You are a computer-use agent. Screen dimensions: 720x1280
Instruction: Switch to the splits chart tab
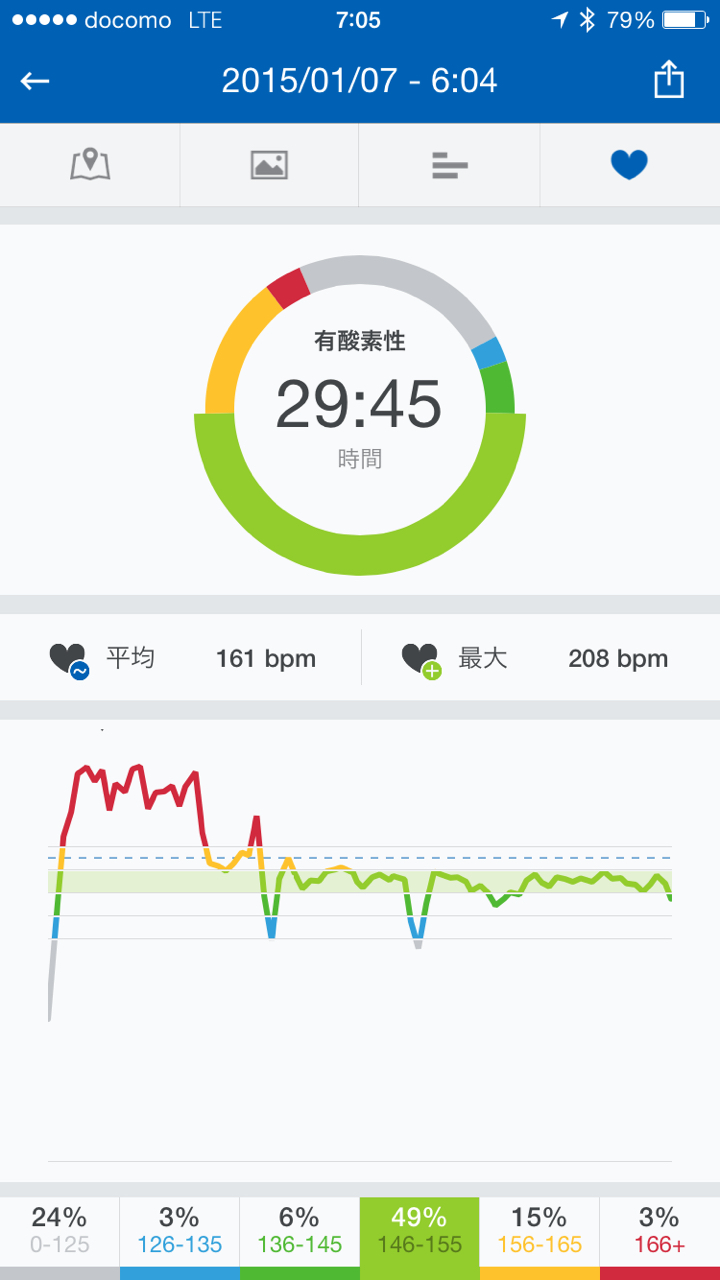pyautogui.click(x=450, y=165)
